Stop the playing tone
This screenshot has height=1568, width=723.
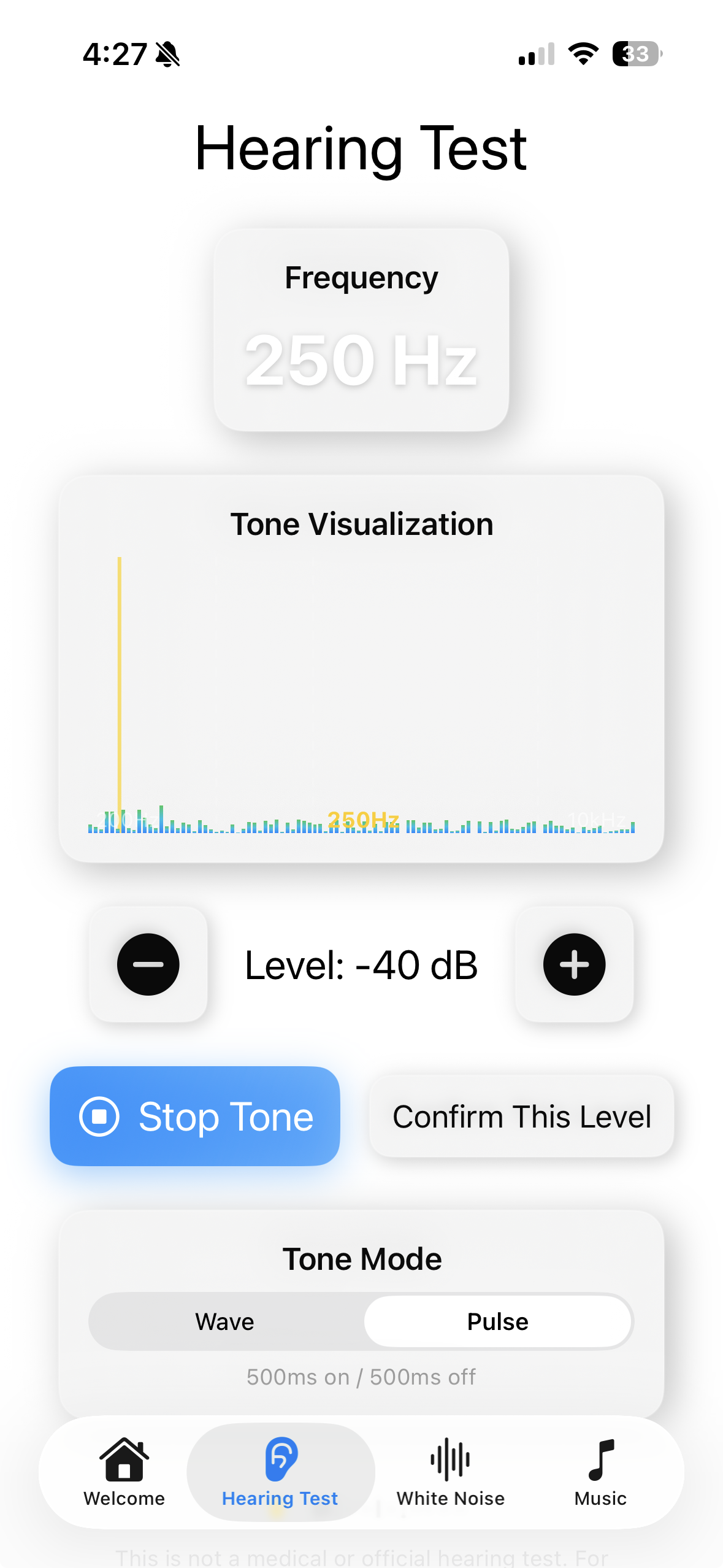coord(195,1116)
